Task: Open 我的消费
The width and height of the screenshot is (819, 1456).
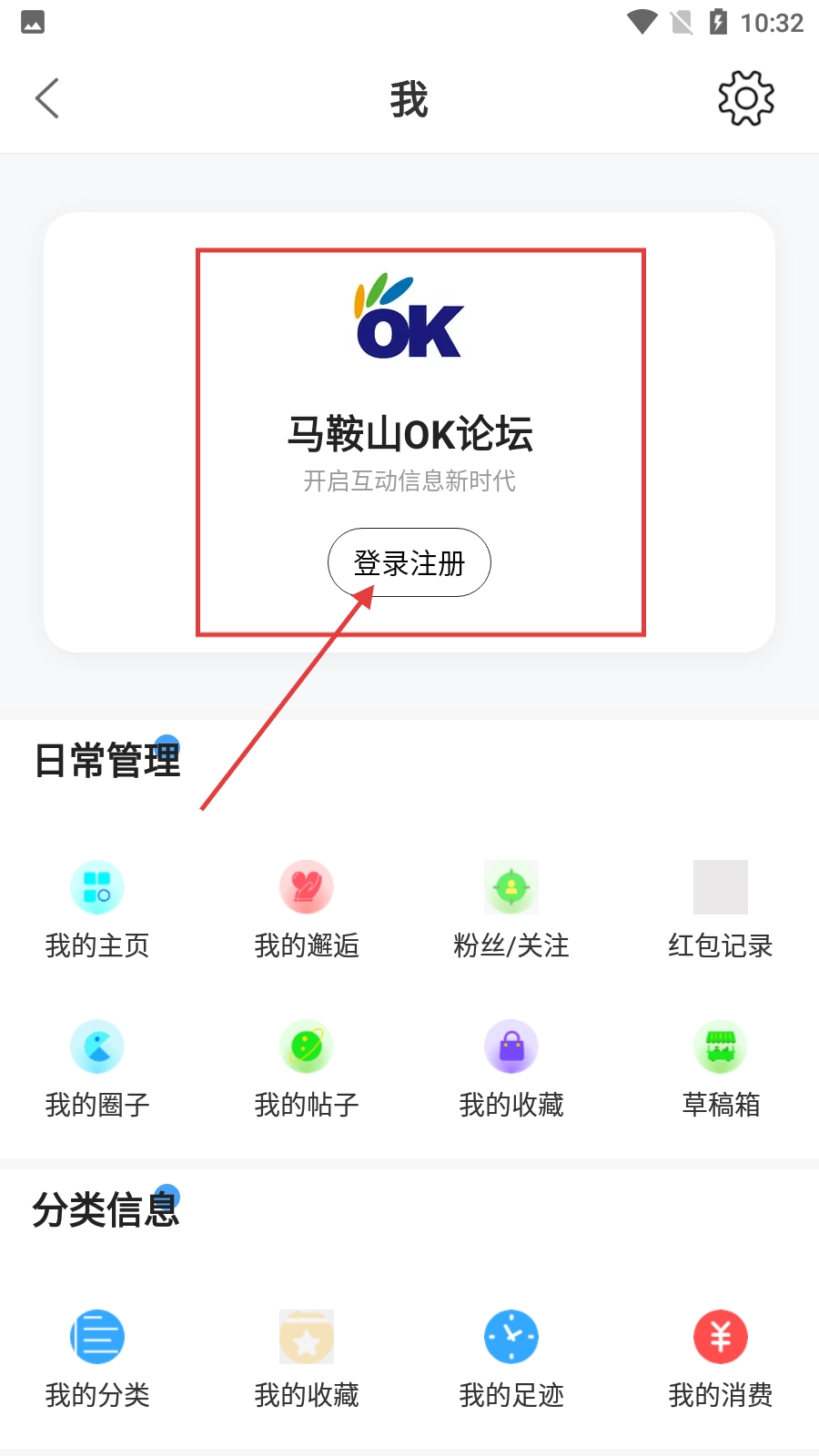Action: pos(720,1358)
